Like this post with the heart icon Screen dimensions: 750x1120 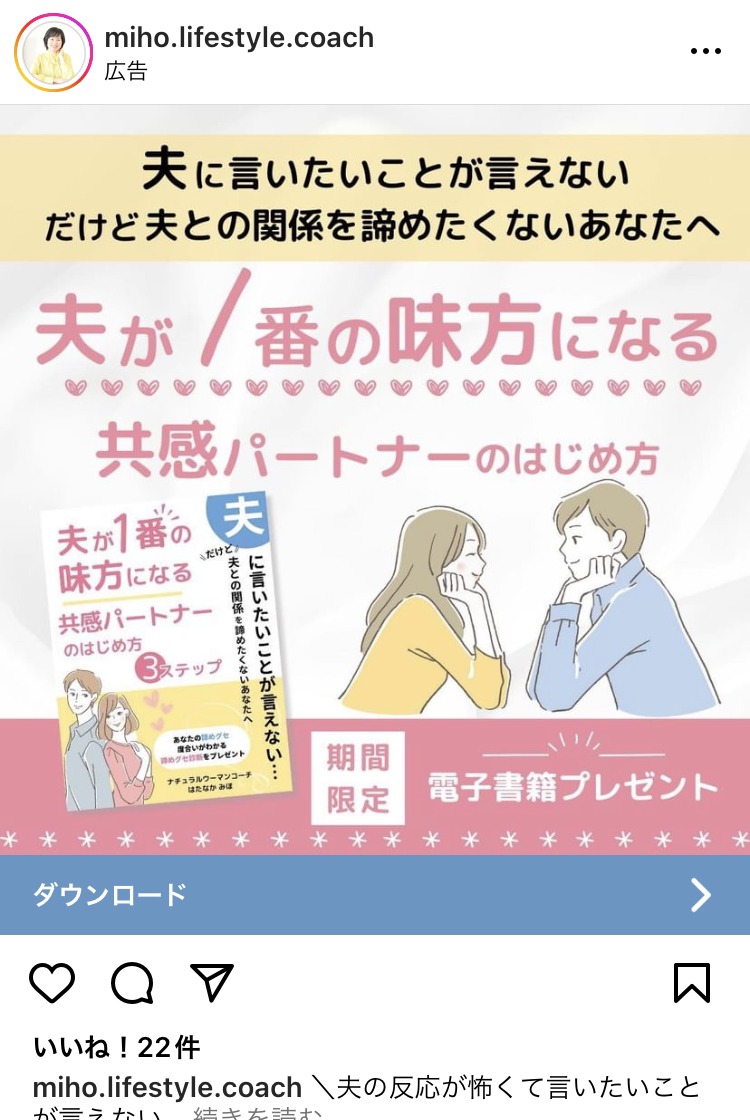coord(52,983)
